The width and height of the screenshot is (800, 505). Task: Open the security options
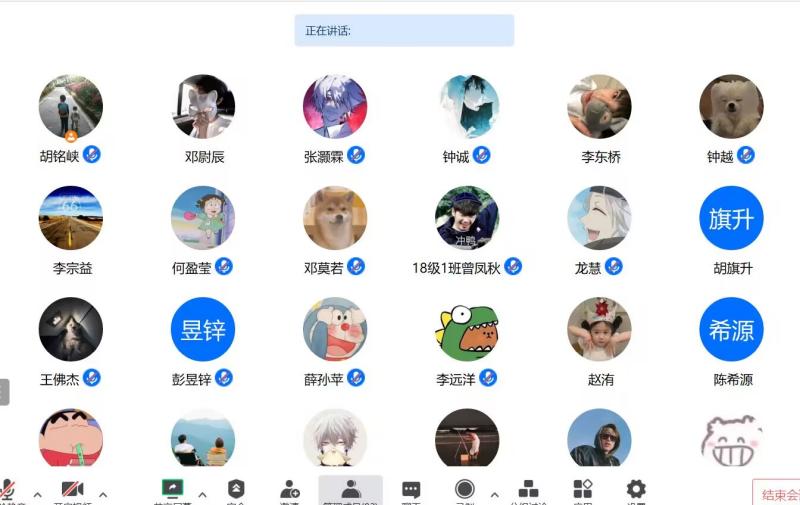[236, 490]
